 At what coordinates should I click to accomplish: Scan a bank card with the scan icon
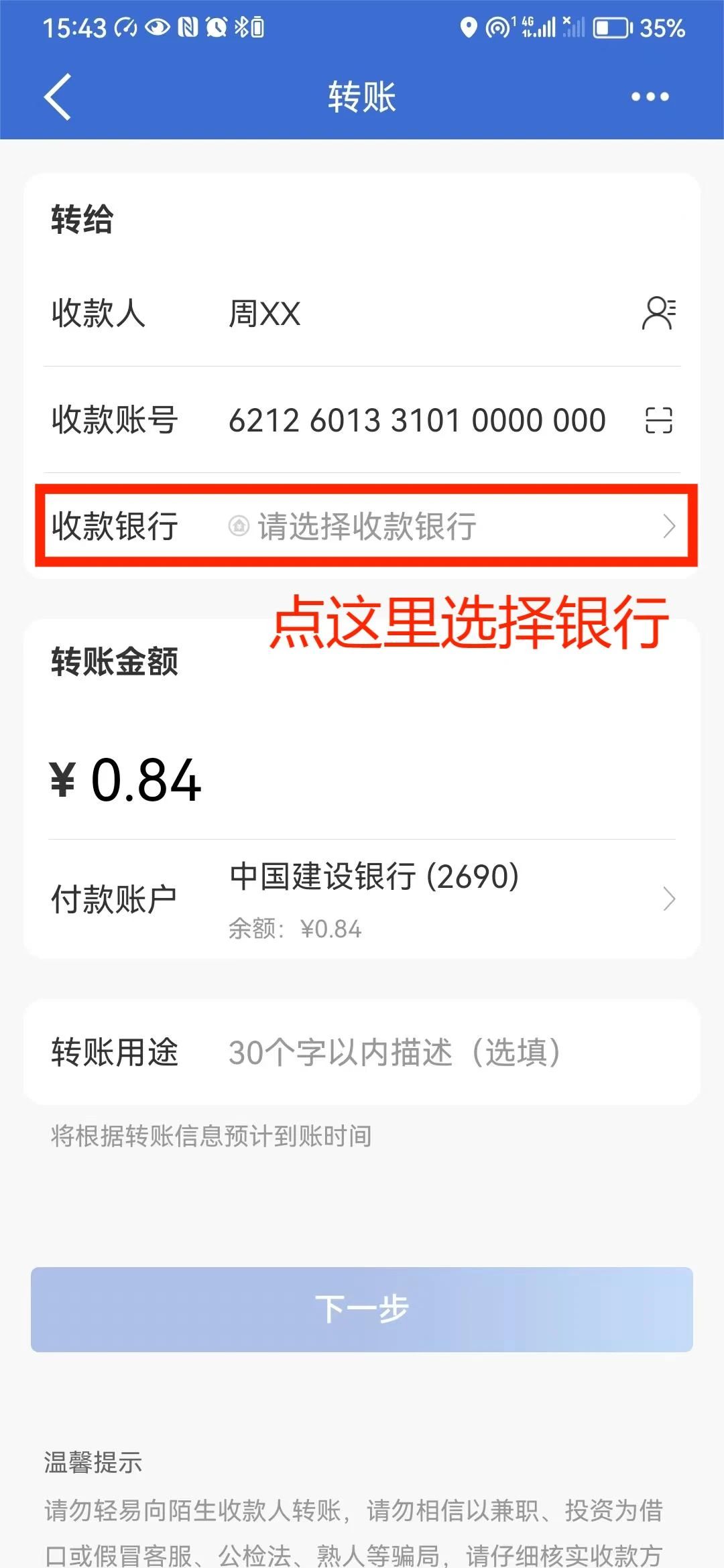click(x=658, y=421)
